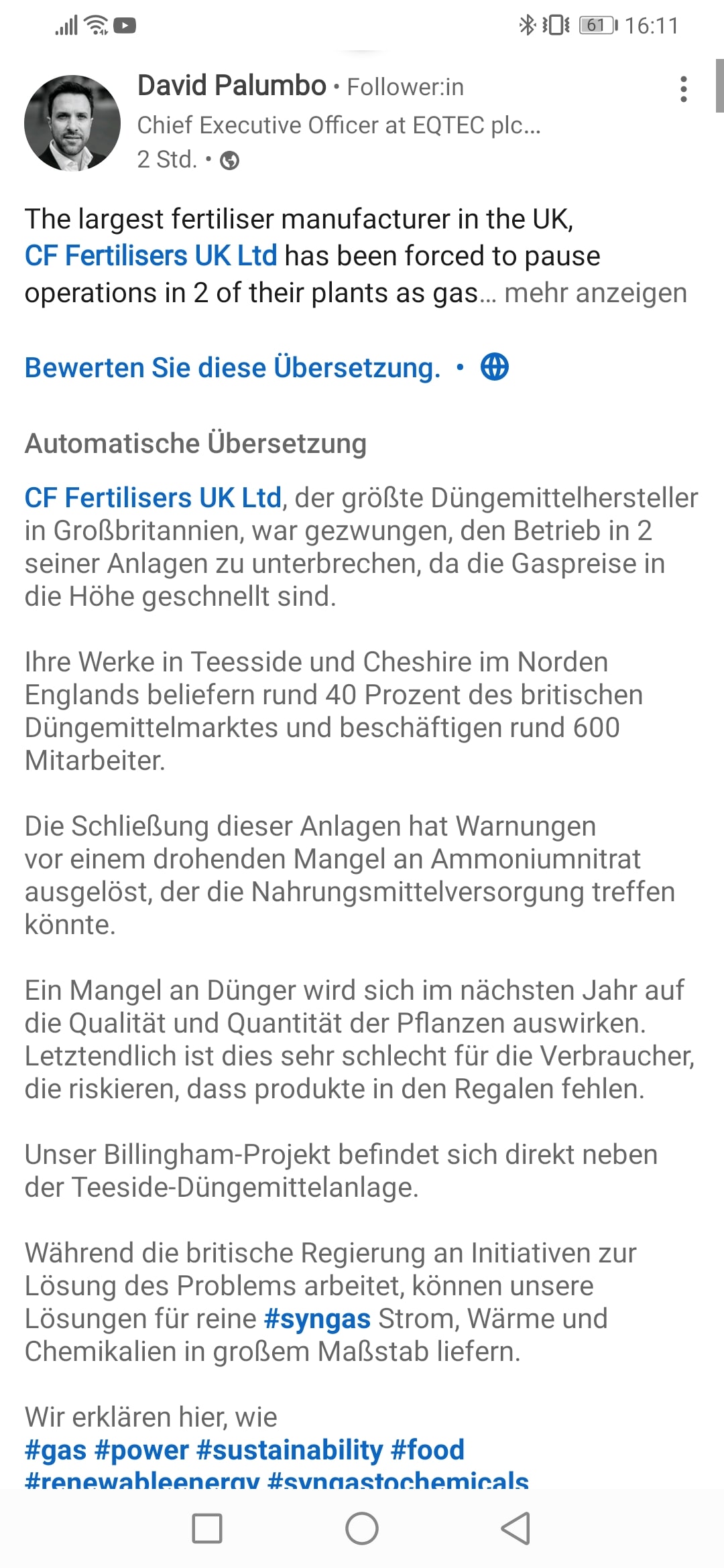724x1568 pixels.
Task: Tap the vibration mode icon in status bar
Action: (556, 24)
